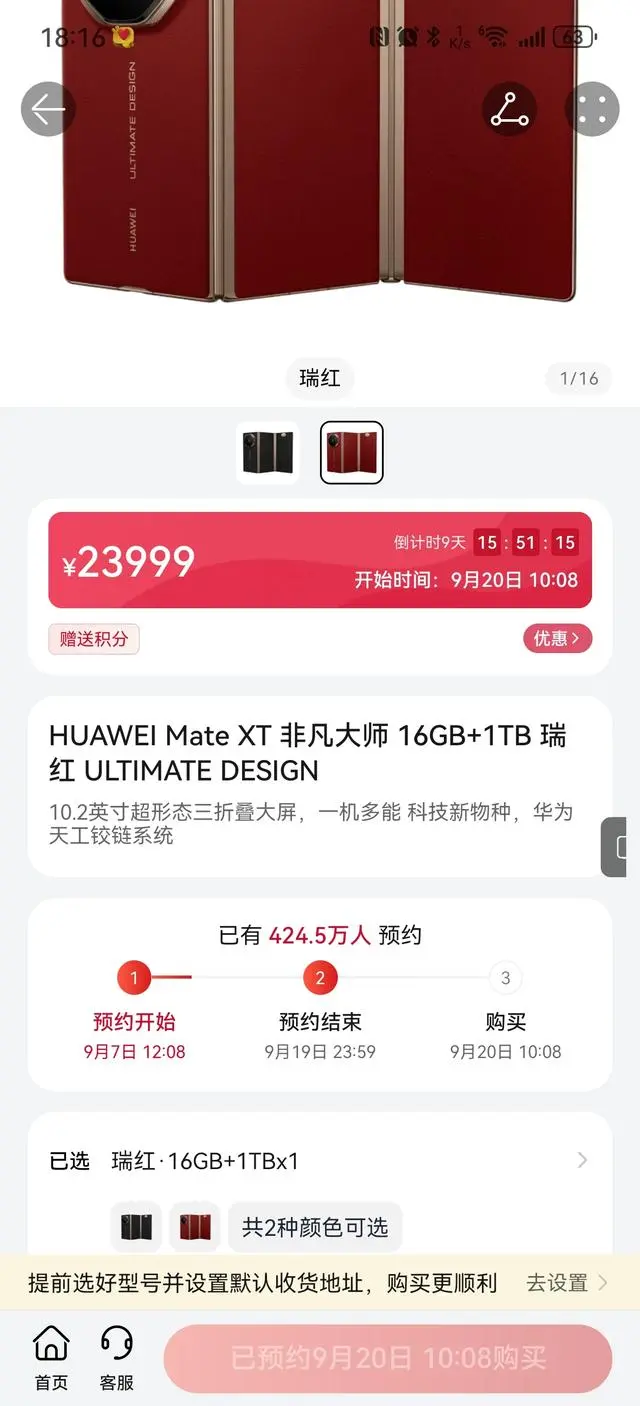Contact 客服 customer service
The image size is (640, 1406).
117,1359
